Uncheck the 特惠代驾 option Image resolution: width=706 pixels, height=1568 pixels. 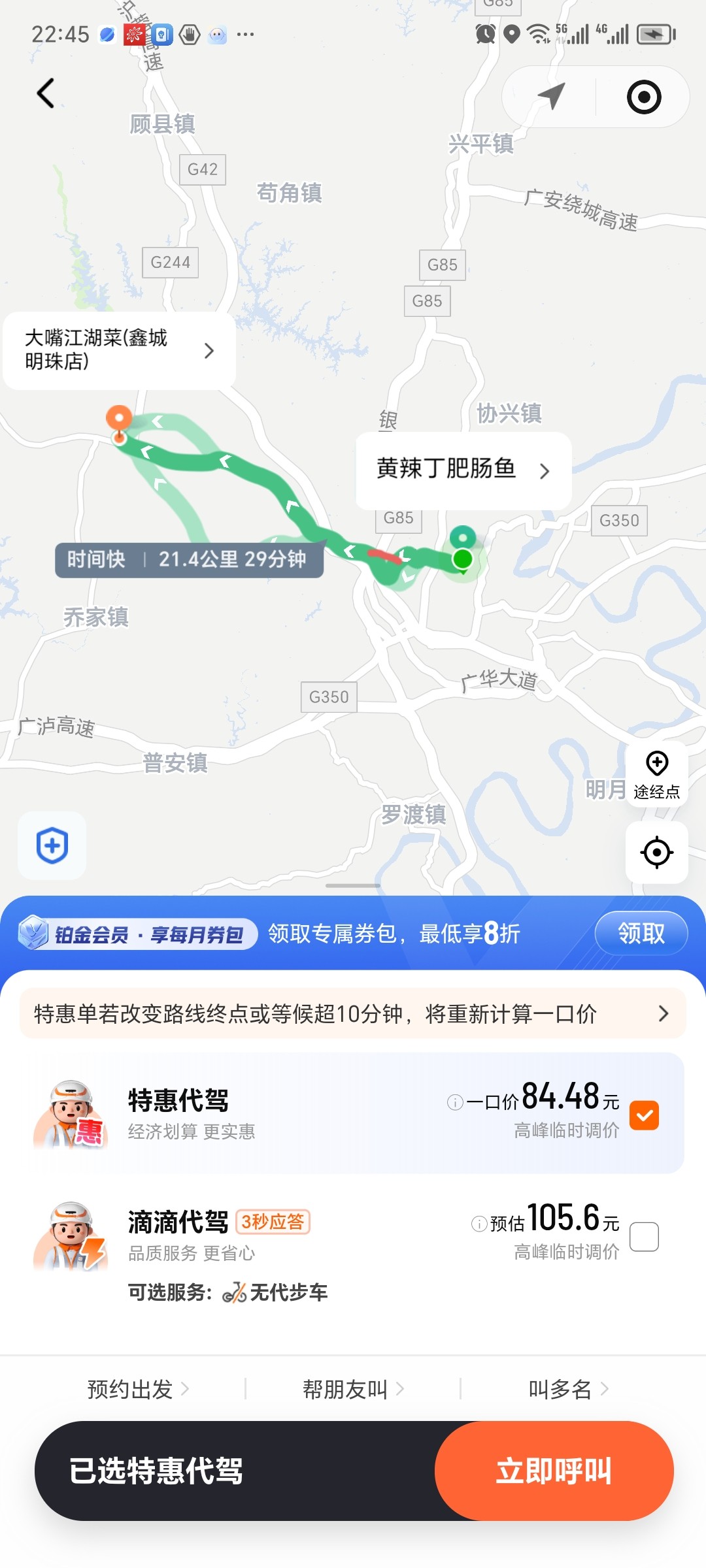click(x=644, y=1115)
